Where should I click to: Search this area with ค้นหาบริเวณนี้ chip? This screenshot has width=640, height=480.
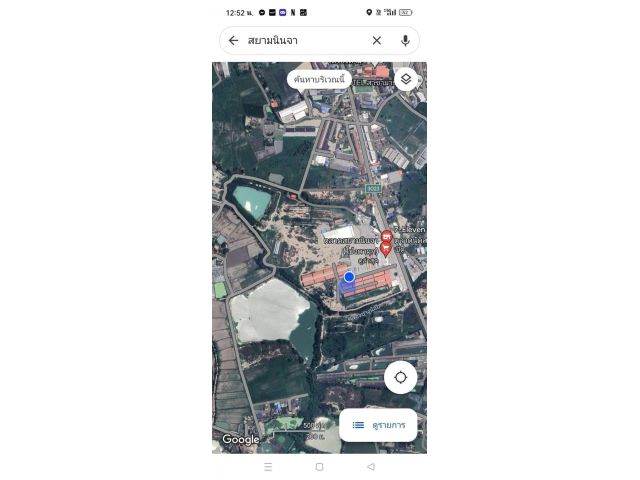(x=319, y=79)
